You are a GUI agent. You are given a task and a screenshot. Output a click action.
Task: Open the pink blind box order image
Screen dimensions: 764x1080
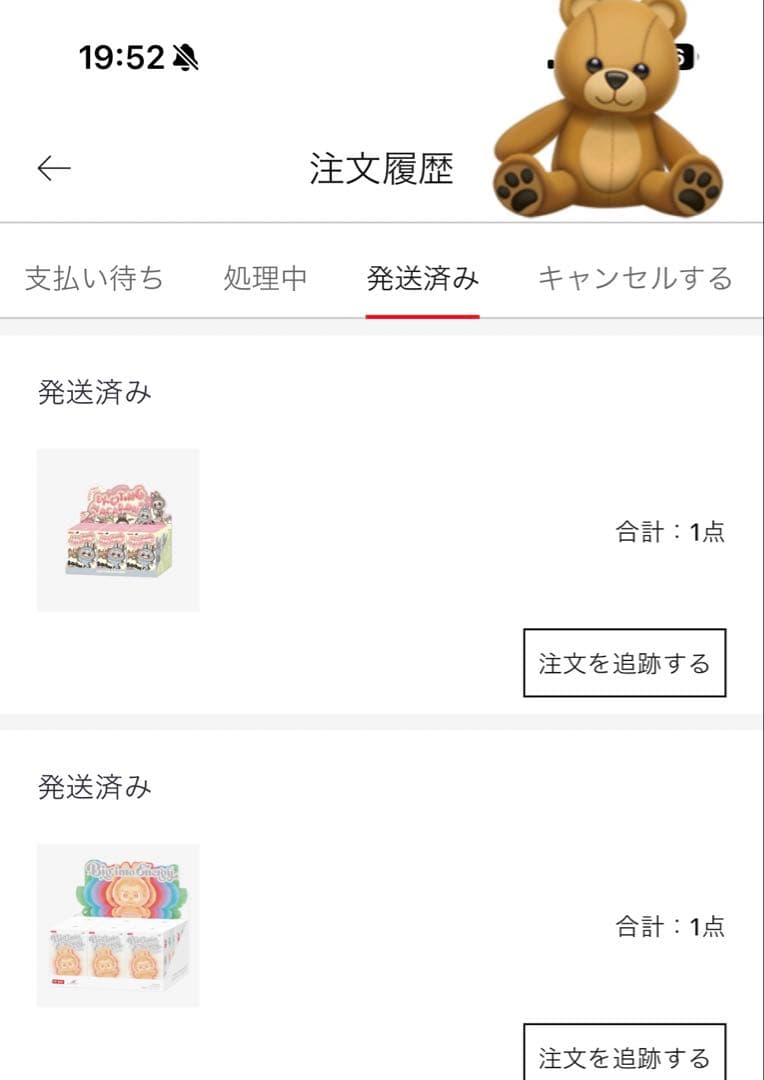118,530
